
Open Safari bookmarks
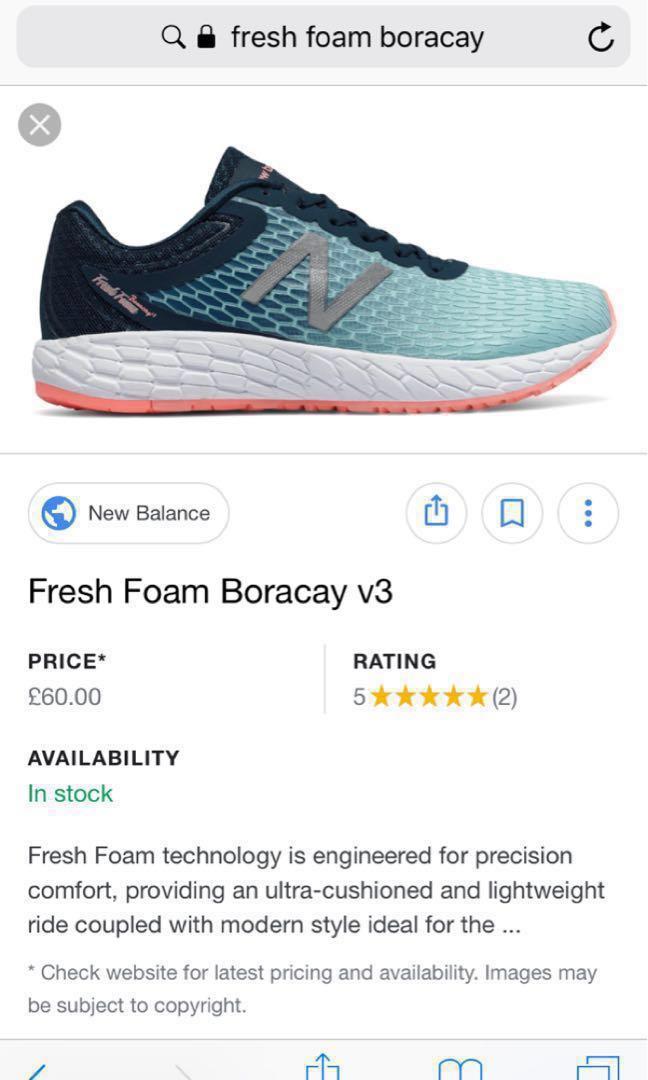pyautogui.click(x=459, y=1069)
